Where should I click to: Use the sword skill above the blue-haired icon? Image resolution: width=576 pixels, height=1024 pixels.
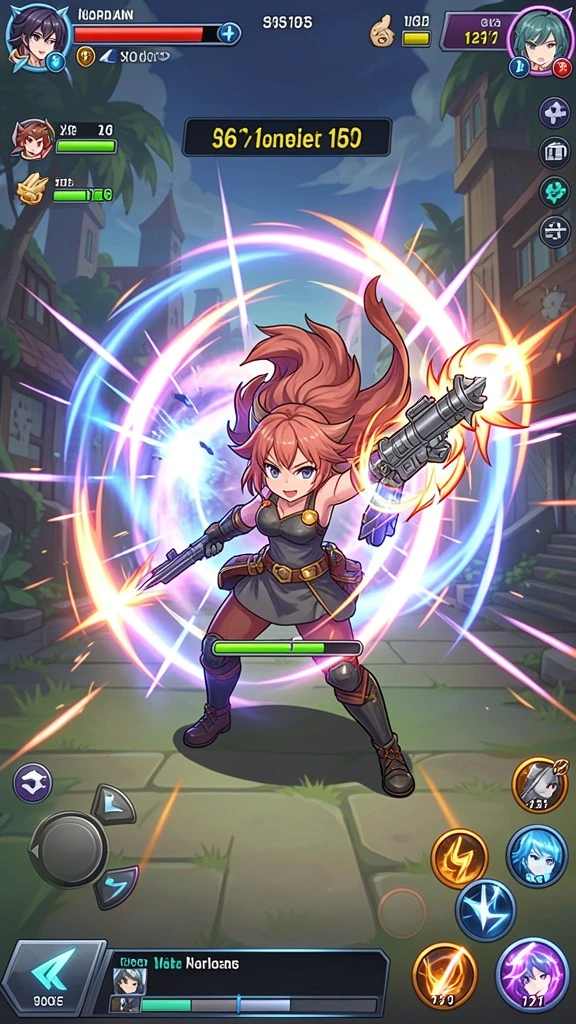point(539,784)
